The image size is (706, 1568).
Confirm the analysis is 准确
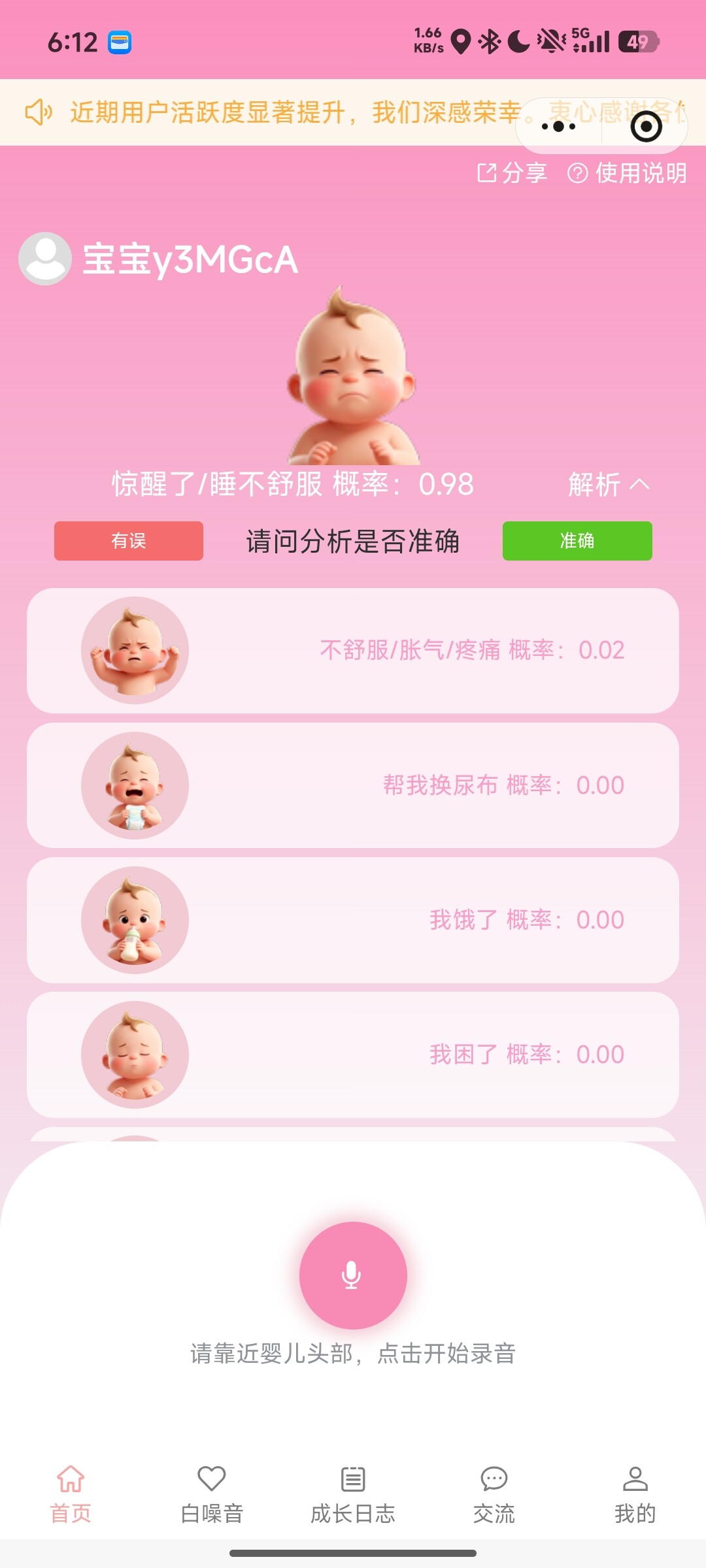(577, 541)
